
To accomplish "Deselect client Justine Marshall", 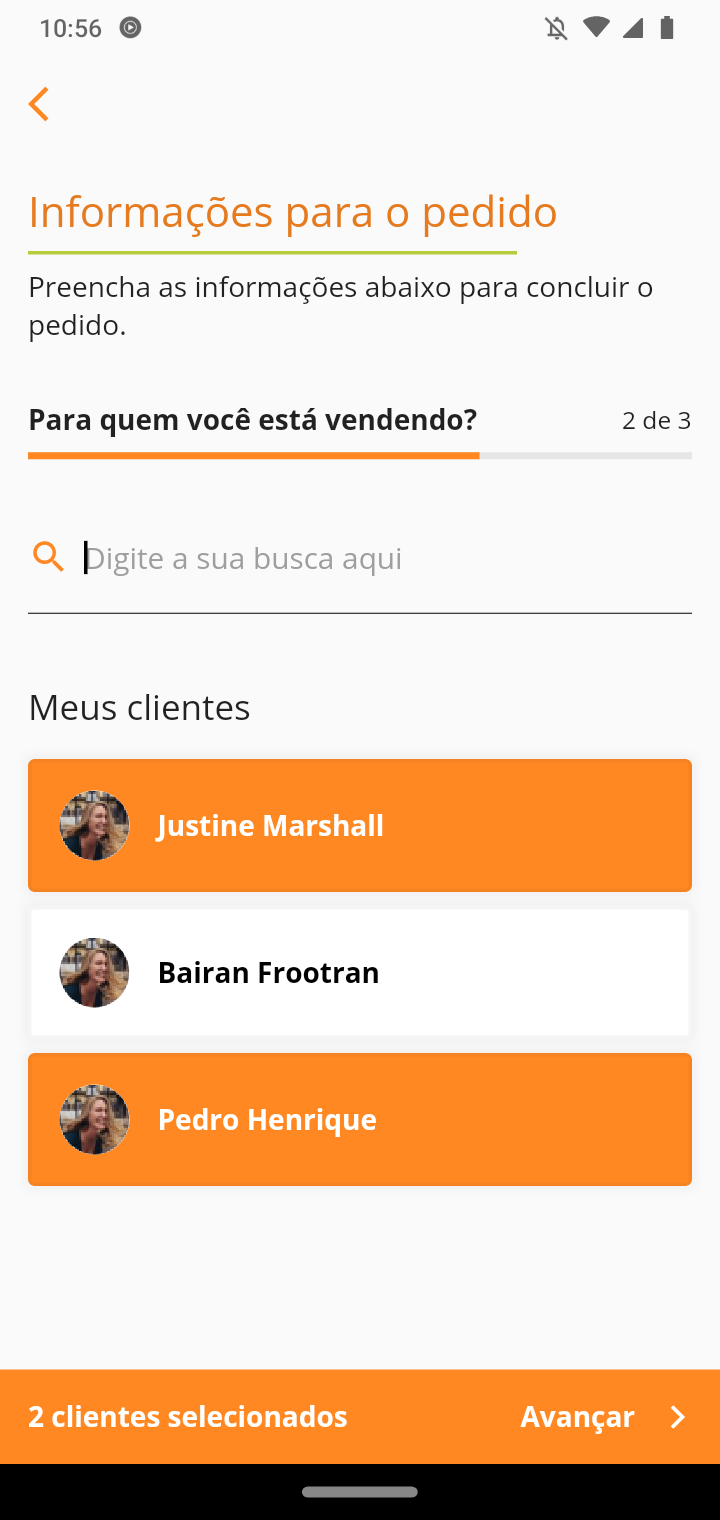I will tap(360, 826).
